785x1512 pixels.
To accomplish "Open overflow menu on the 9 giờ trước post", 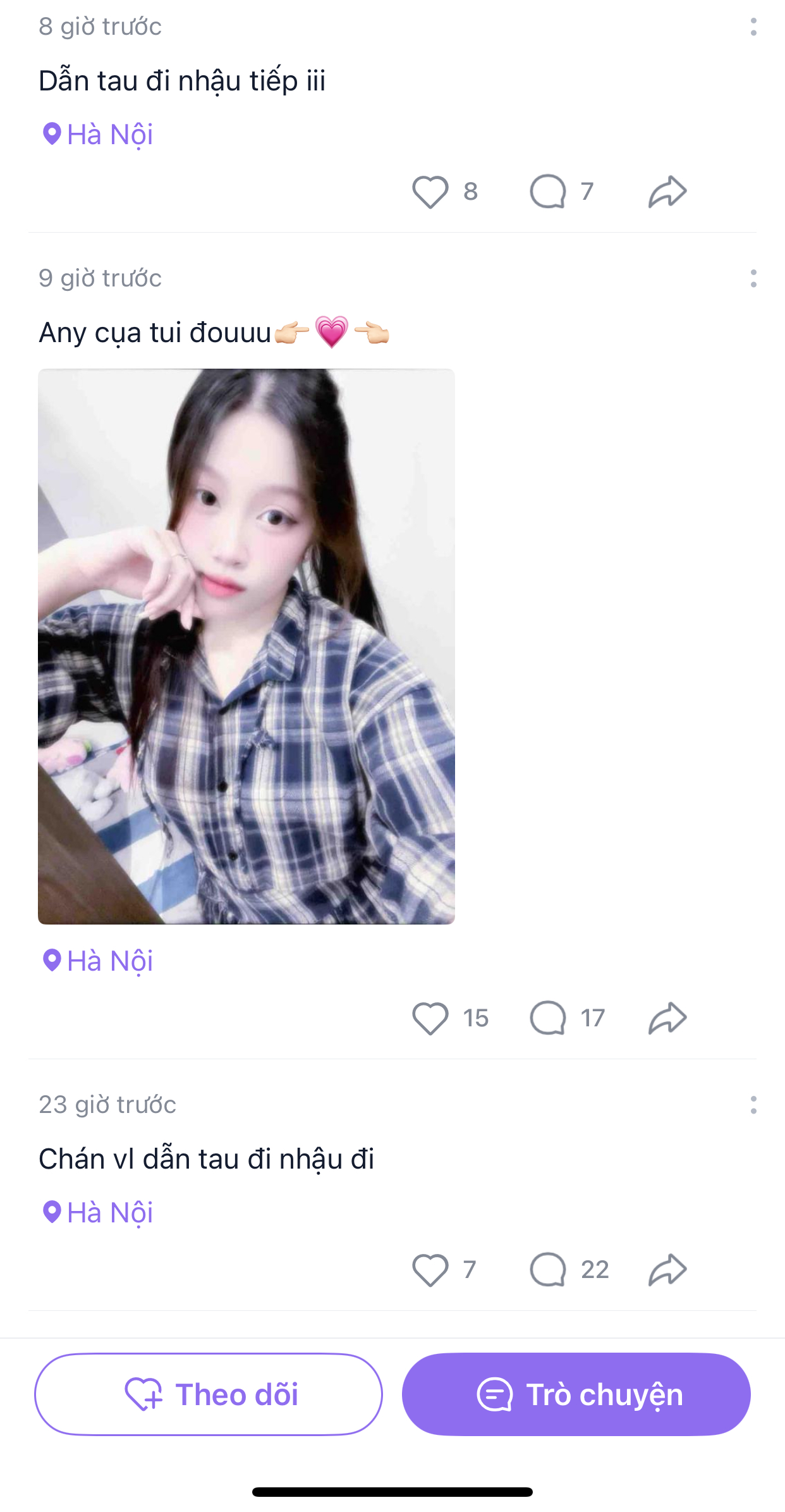I will [x=753, y=278].
